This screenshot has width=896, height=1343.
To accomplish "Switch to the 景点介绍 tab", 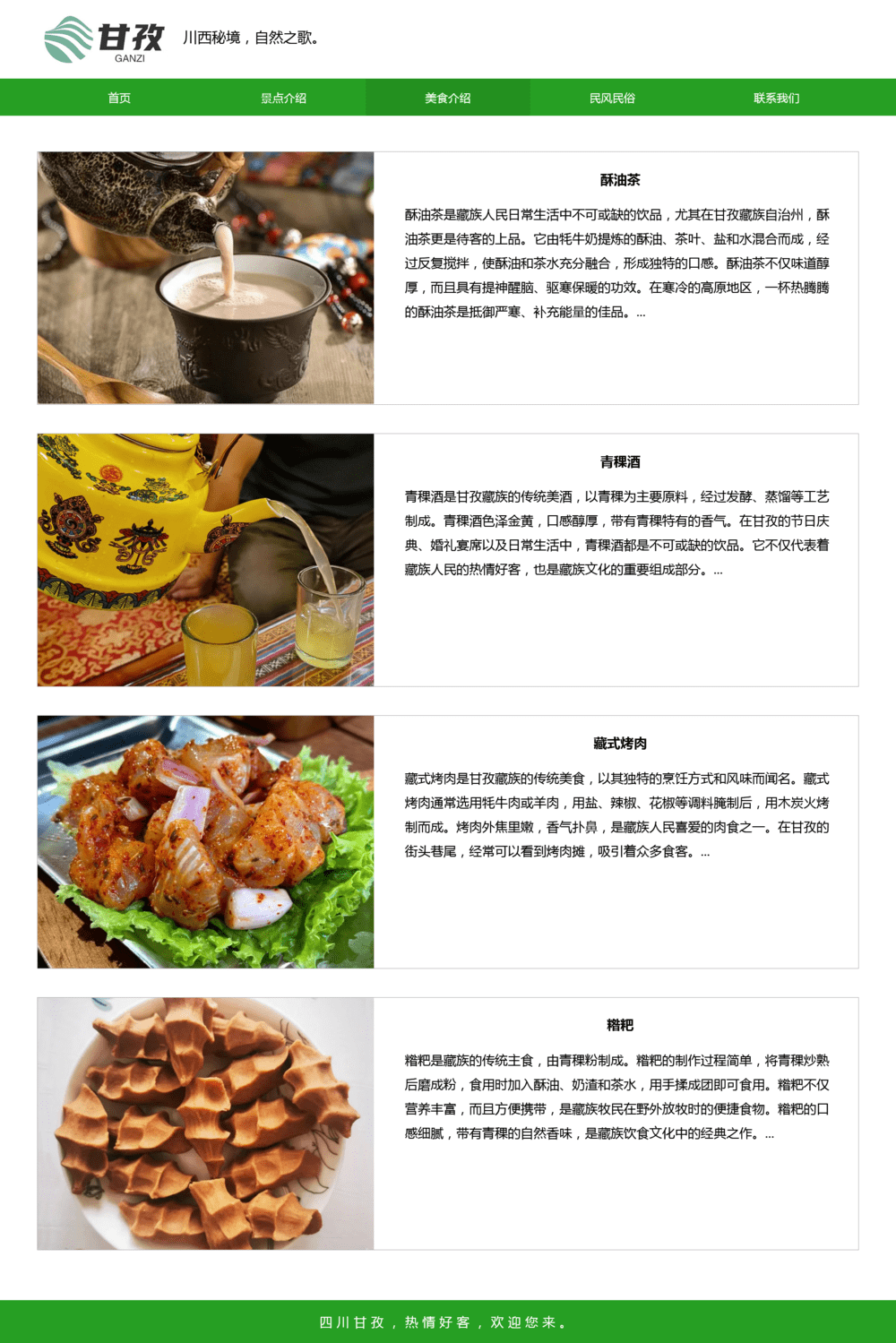I will 283,98.
